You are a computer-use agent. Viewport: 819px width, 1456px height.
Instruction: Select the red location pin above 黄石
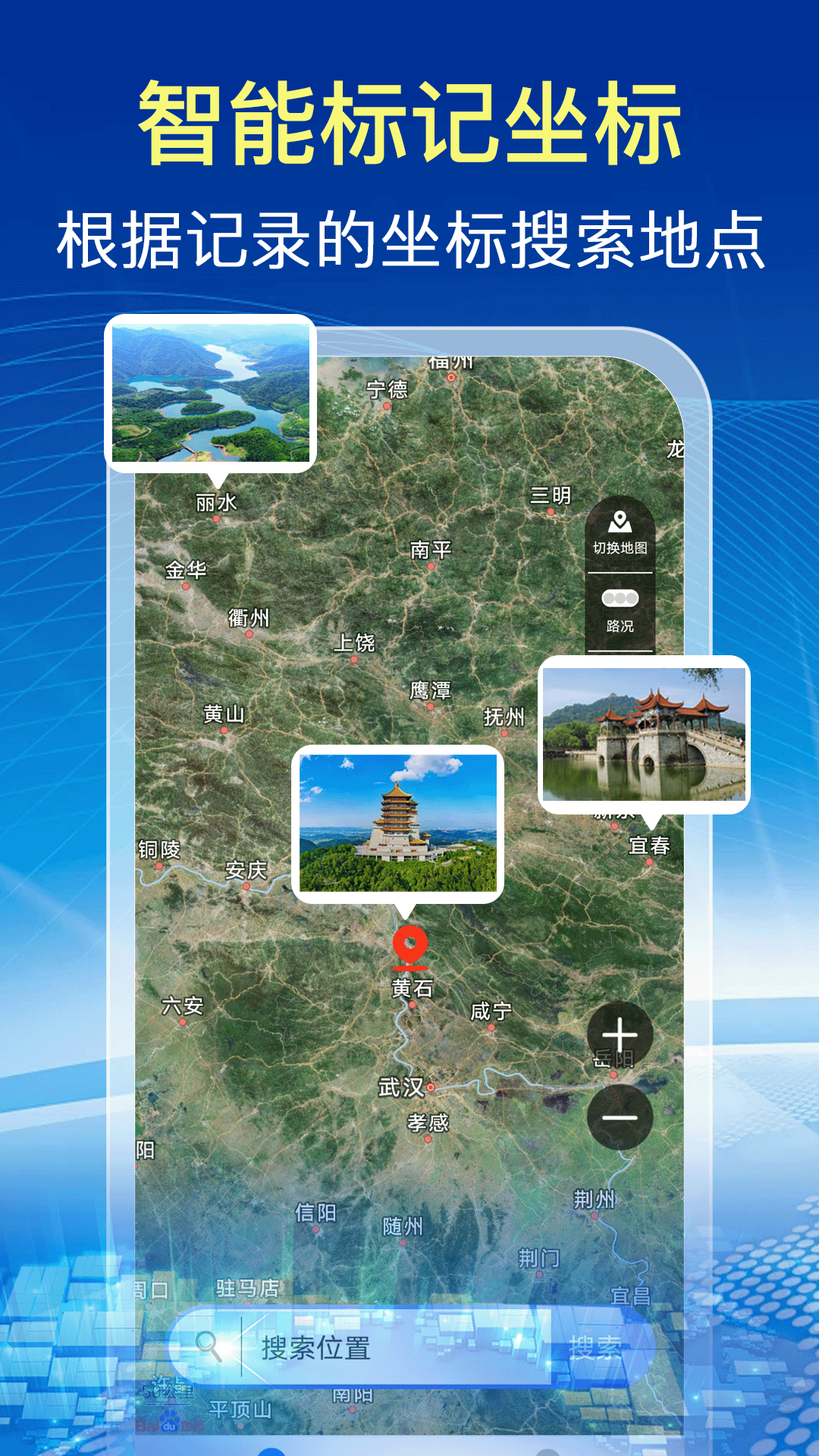point(409,946)
